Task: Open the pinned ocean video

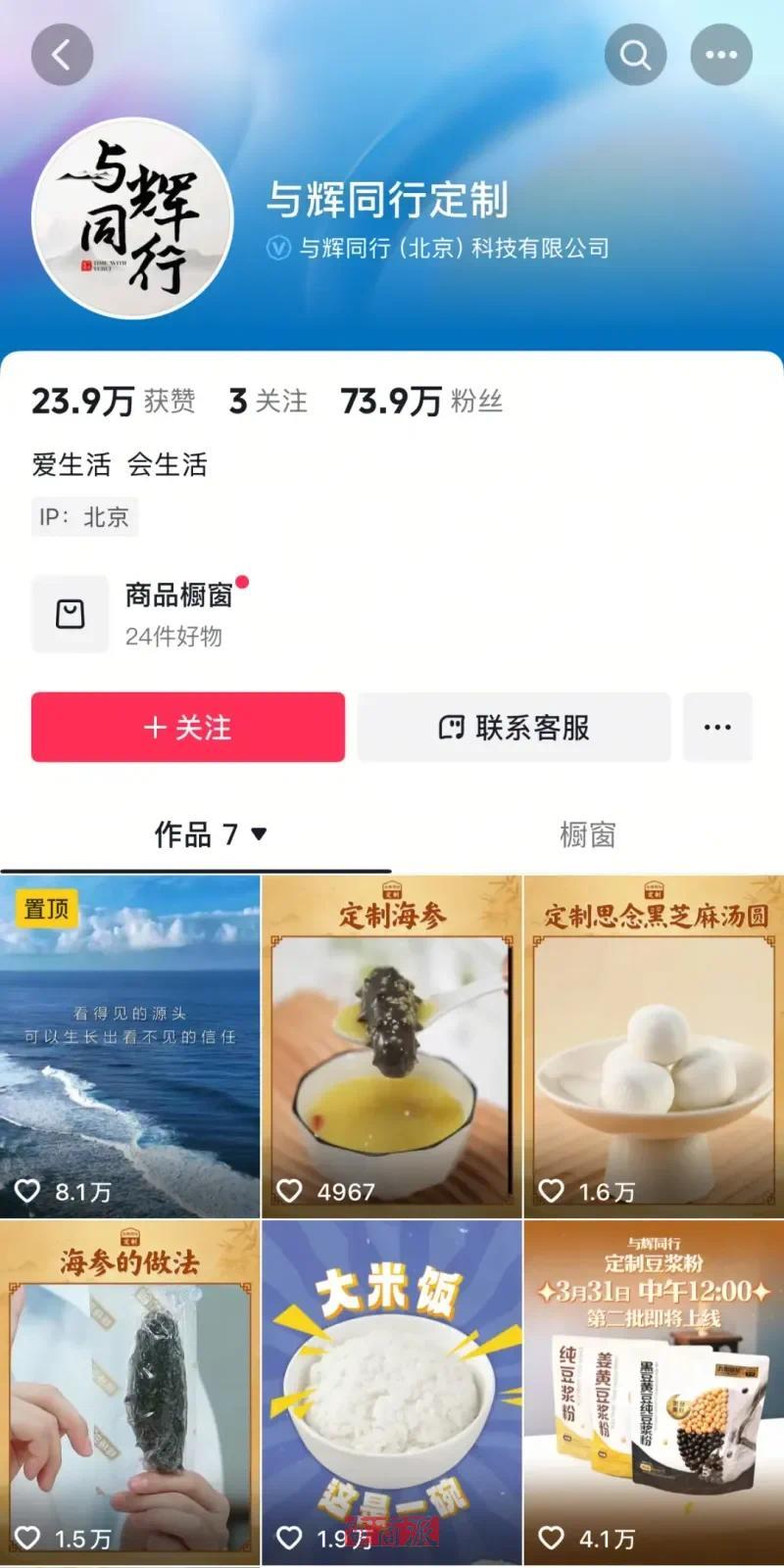Action: tap(130, 1046)
